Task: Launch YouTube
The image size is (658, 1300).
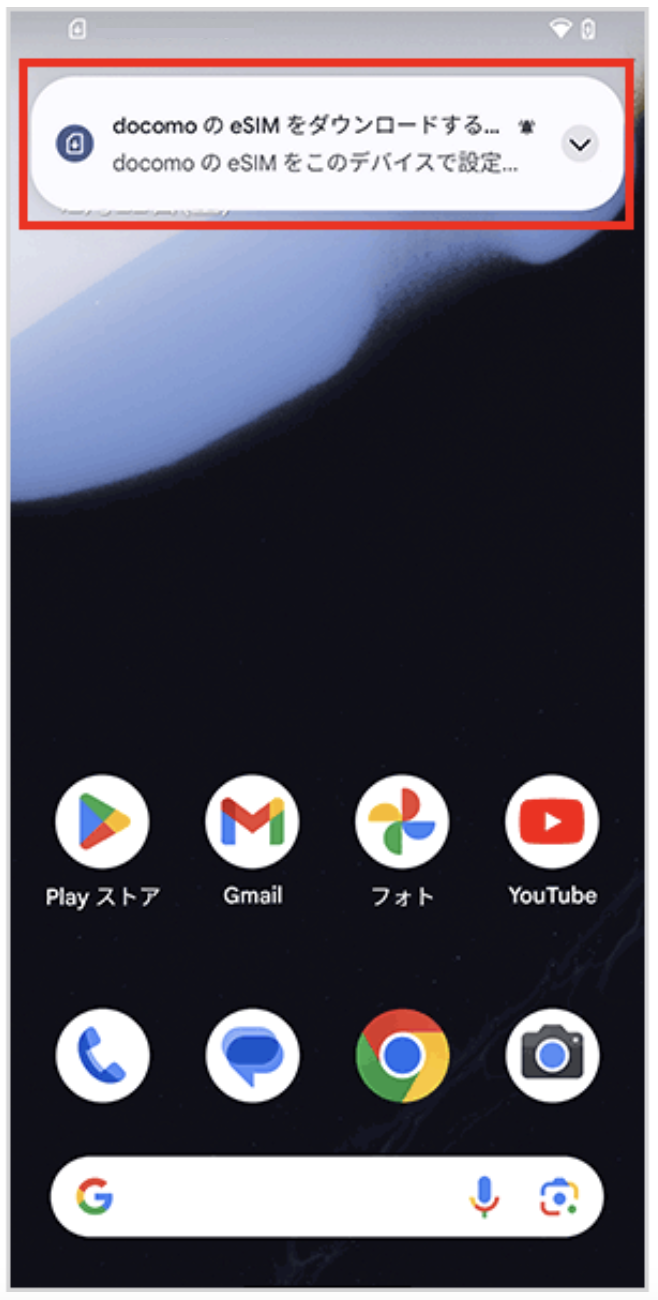Action: point(552,822)
